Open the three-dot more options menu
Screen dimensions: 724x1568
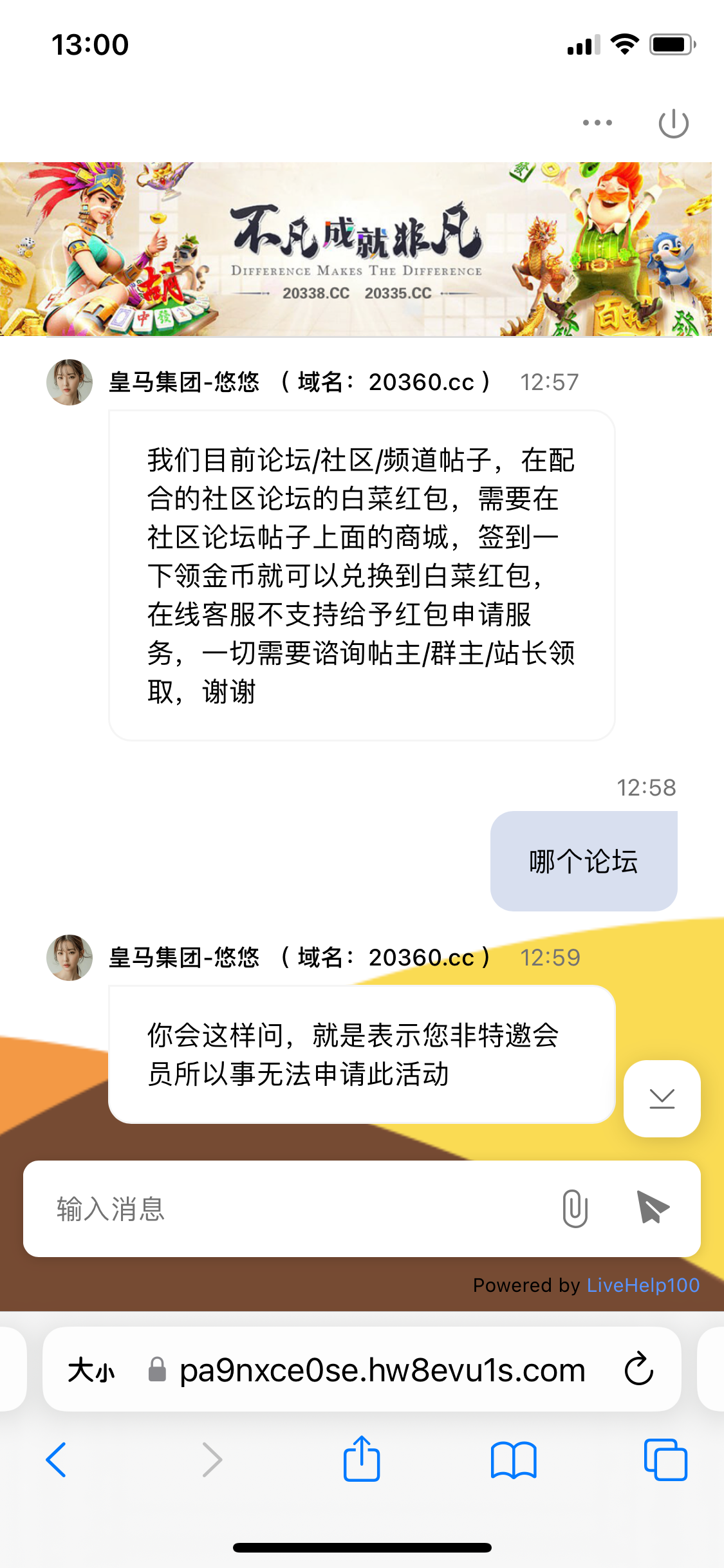[597, 122]
